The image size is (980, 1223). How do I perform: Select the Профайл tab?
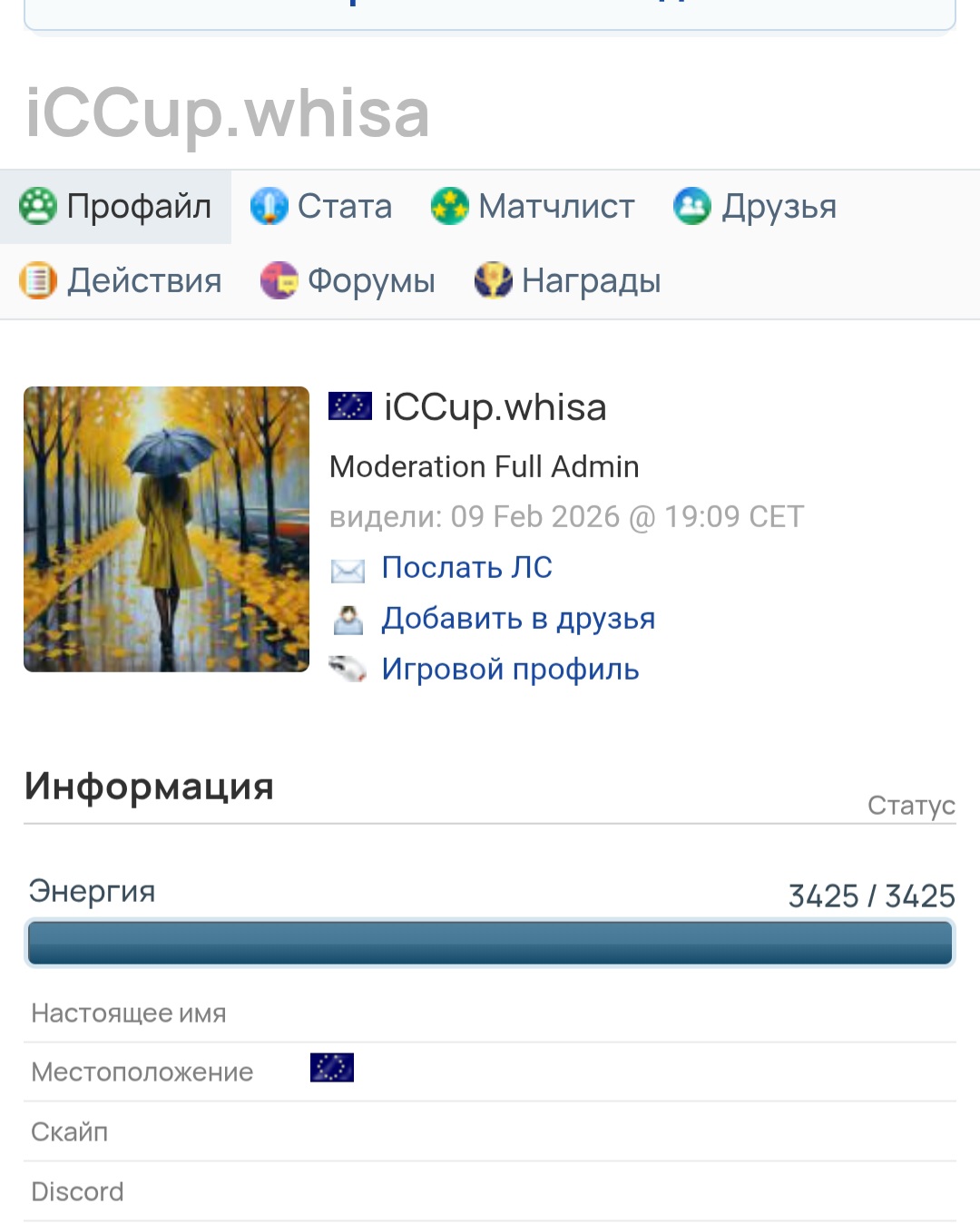[116, 207]
